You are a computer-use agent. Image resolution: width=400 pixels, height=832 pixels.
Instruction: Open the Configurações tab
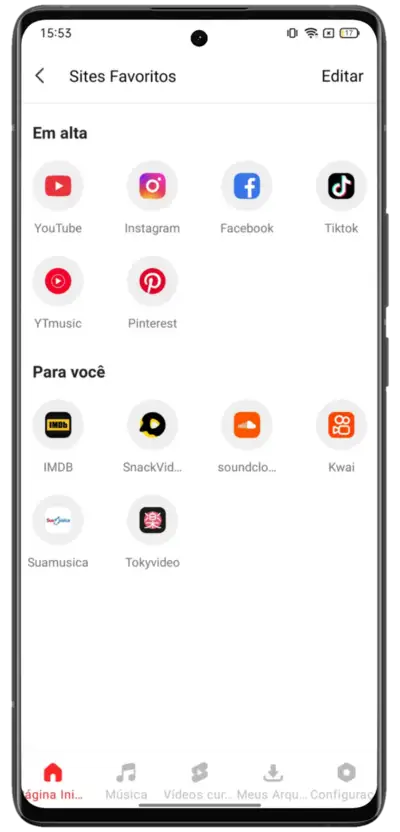[x=344, y=781]
